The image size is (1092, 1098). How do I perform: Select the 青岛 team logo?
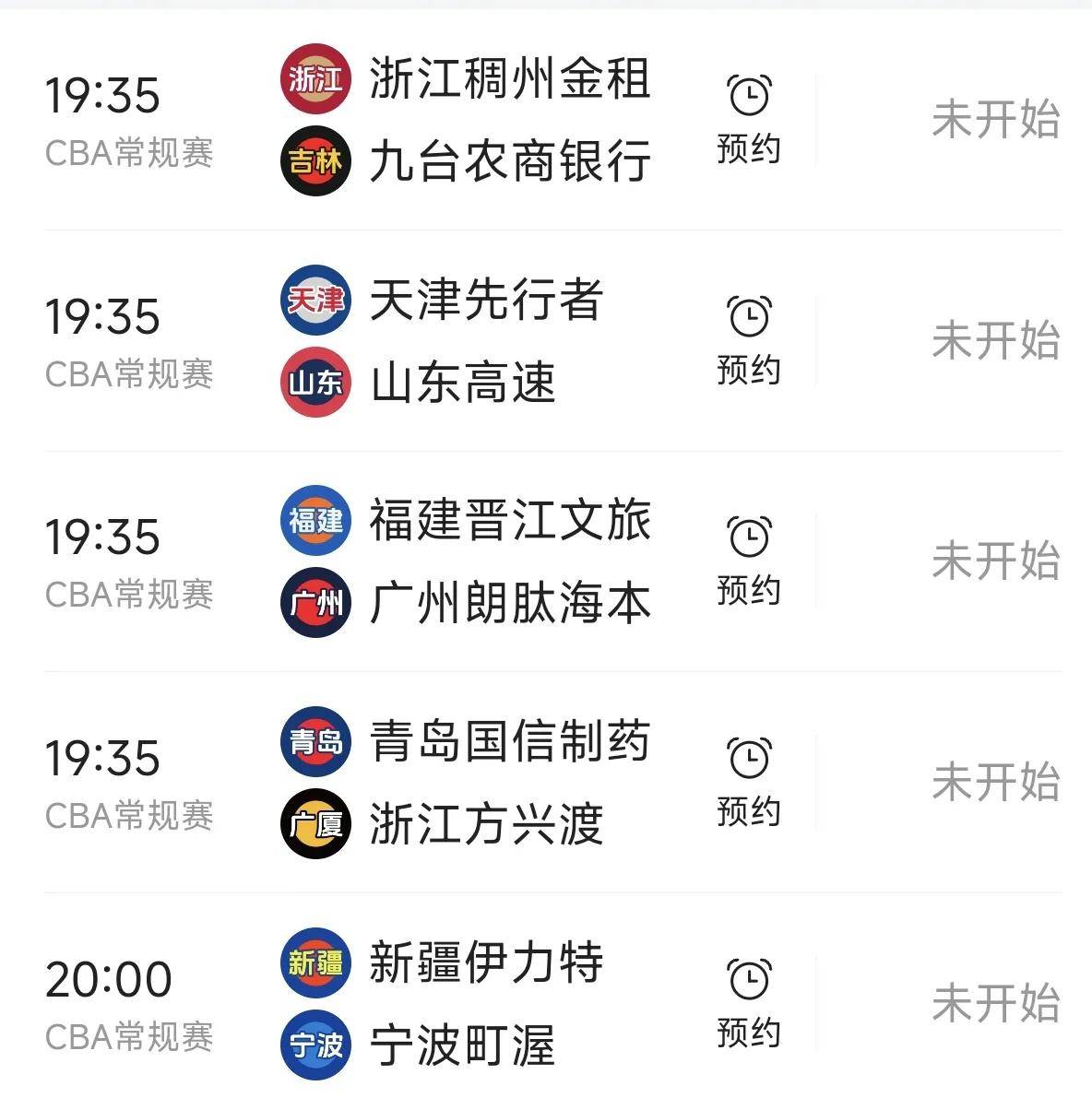pos(315,742)
